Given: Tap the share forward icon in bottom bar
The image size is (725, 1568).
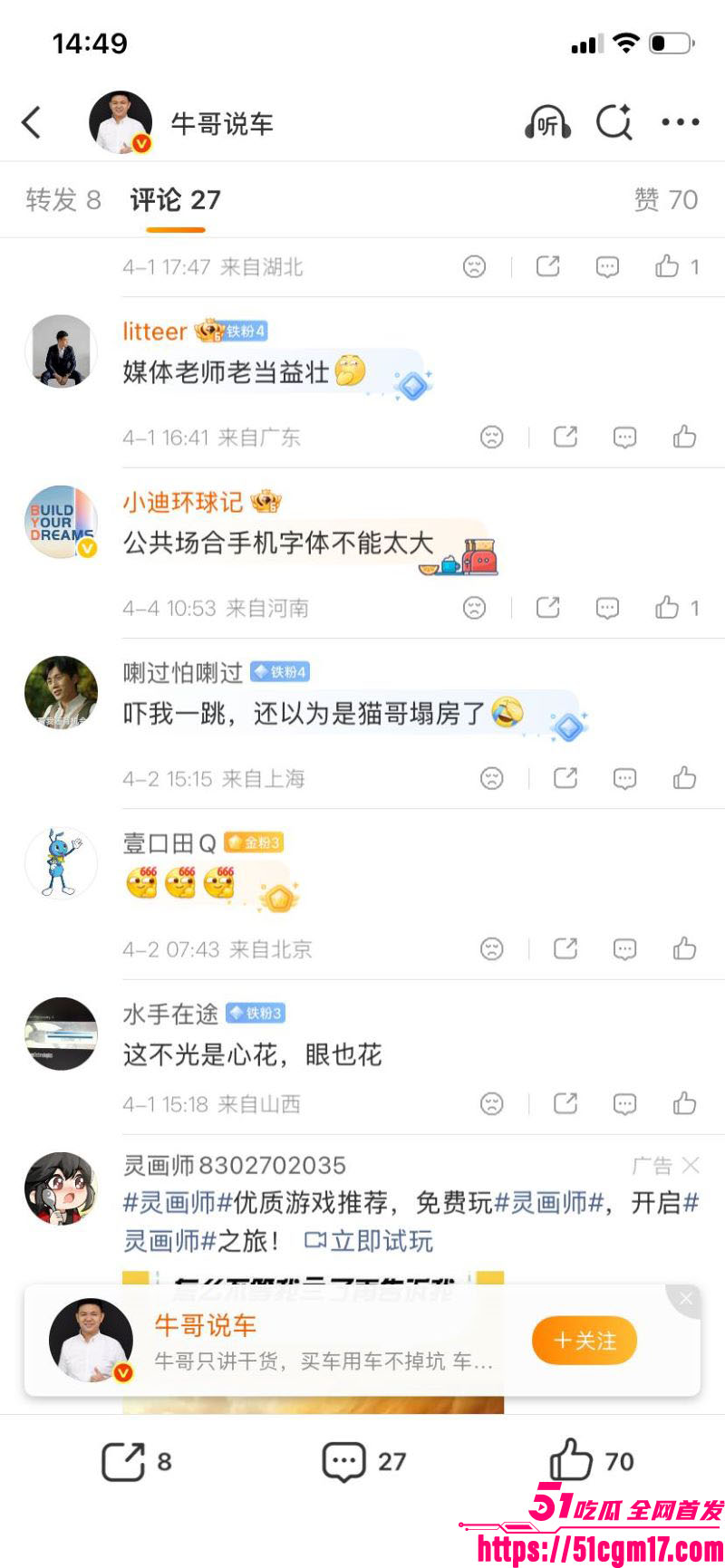Looking at the screenshot, I should [125, 1459].
